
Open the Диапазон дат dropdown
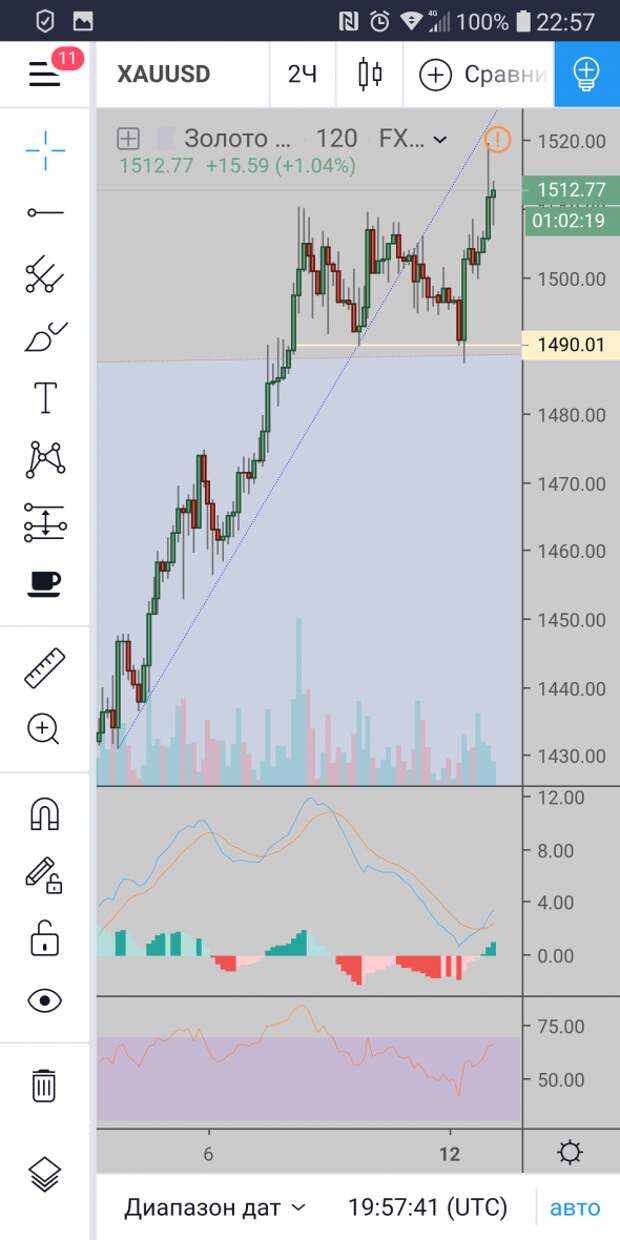point(214,1207)
